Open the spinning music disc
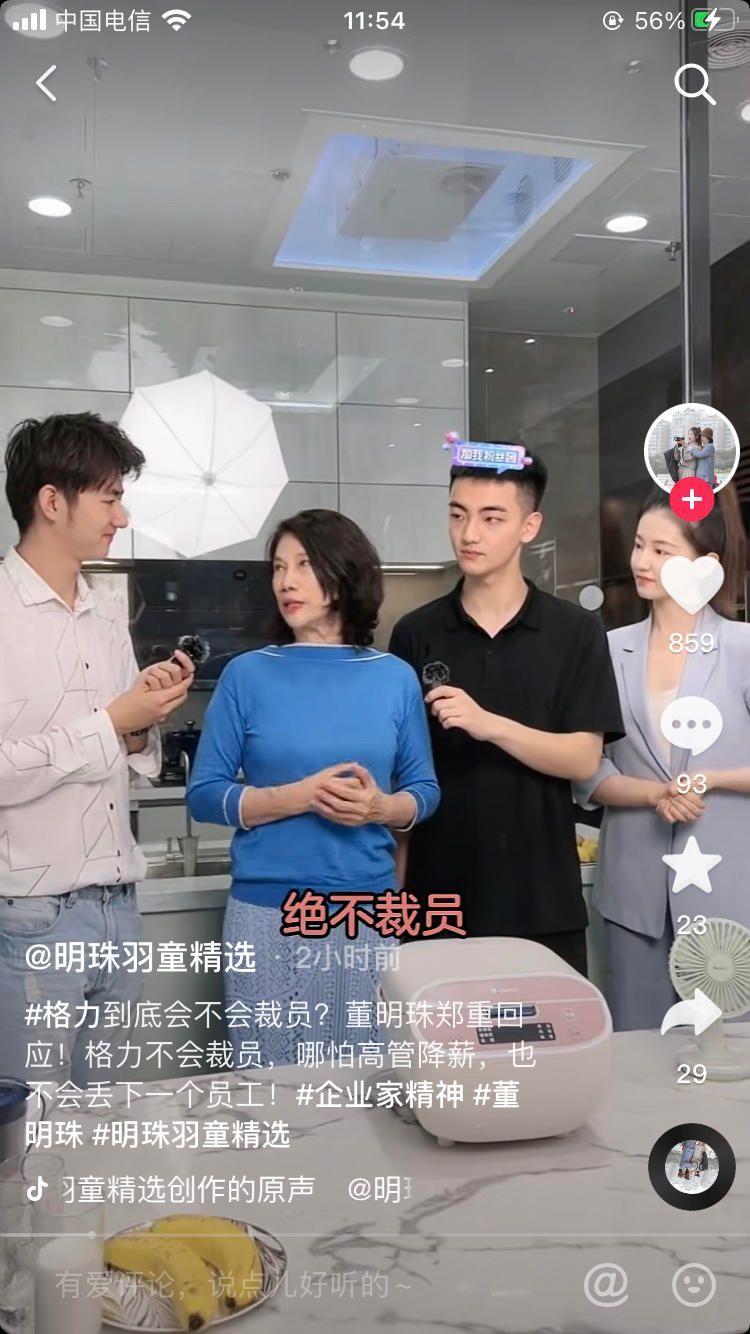 click(692, 1167)
